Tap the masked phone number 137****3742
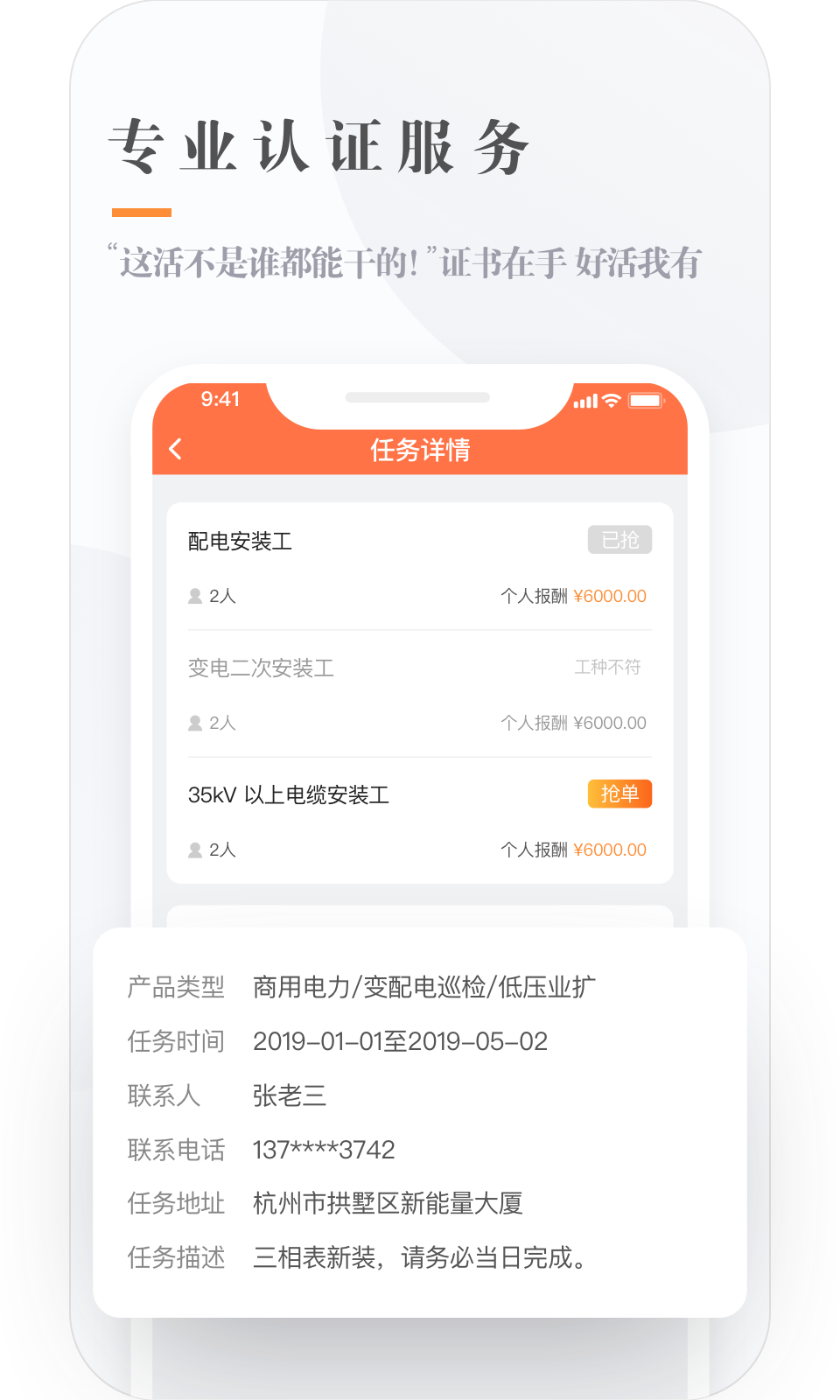 (x=323, y=1149)
